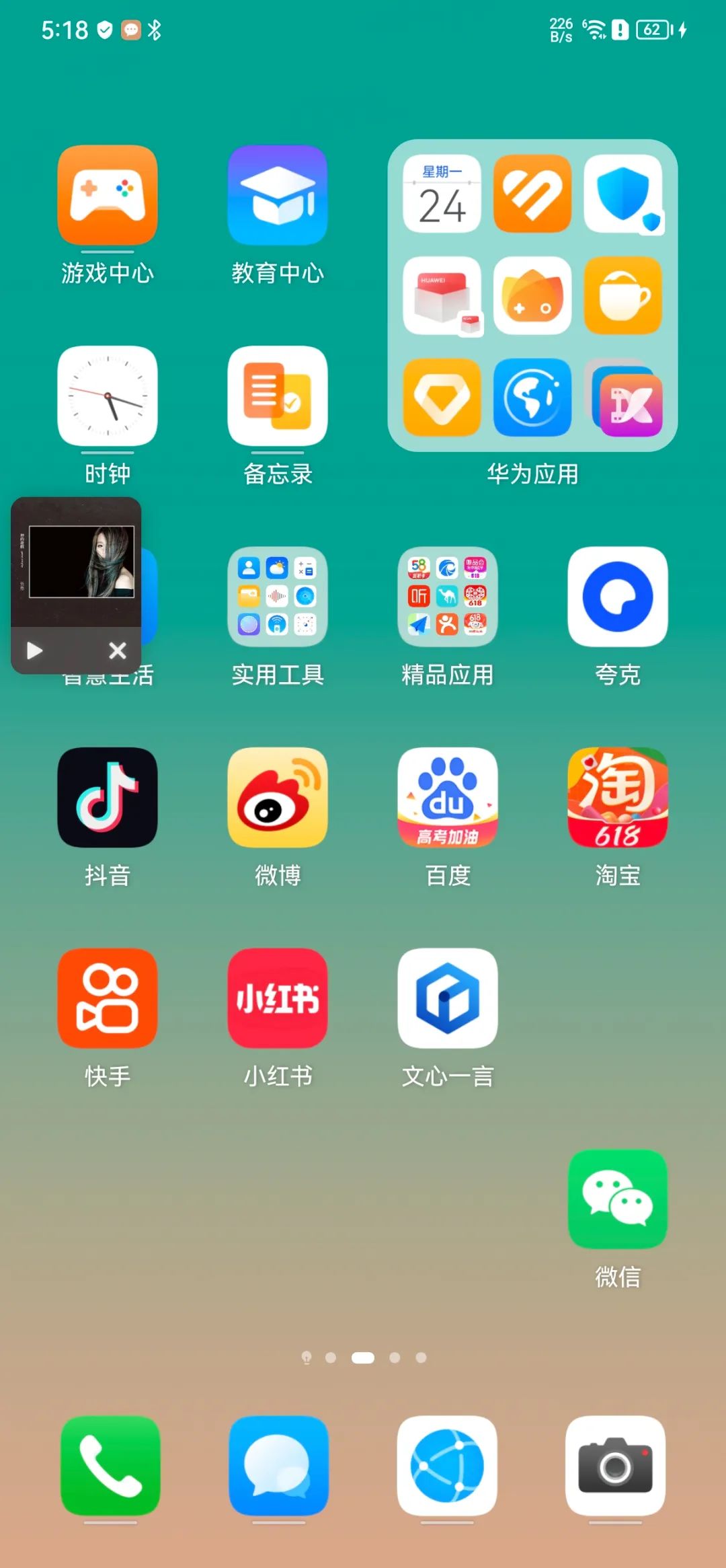Open 文心一言 app
Viewport: 726px width, 1568px height.
tap(448, 998)
